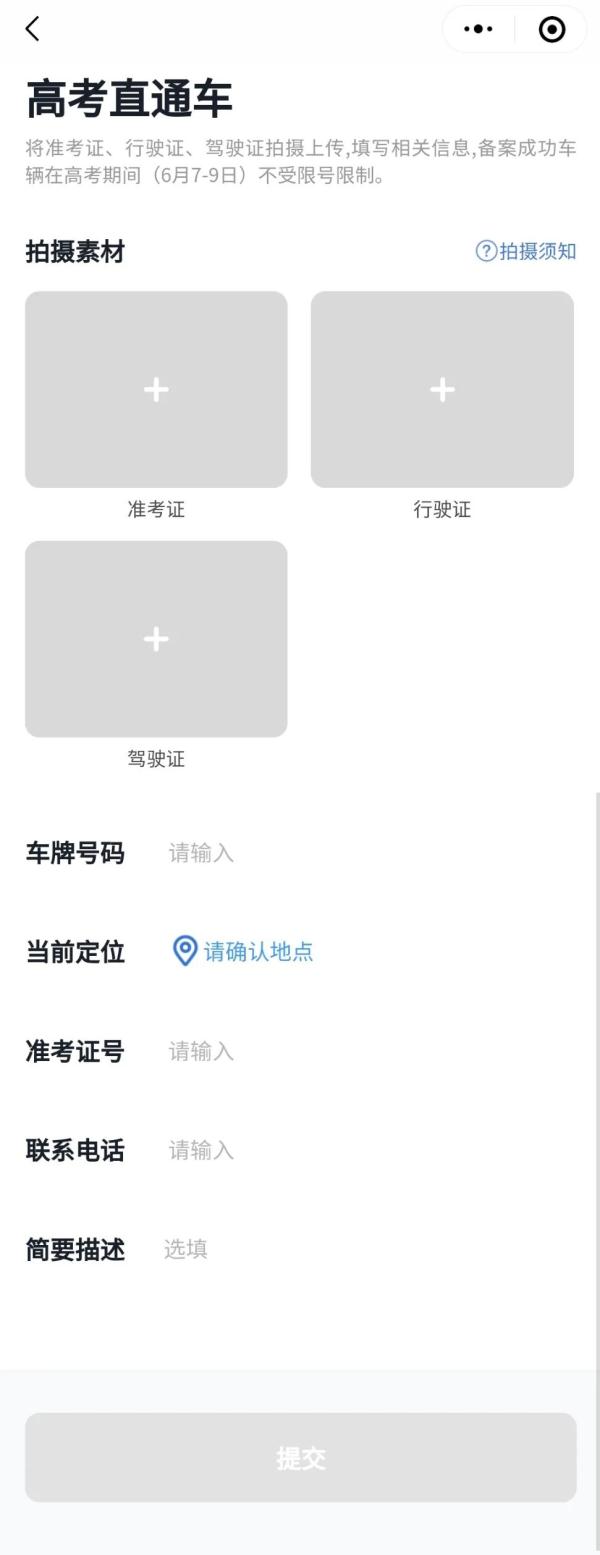Add the 驾驶证 photo
The image size is (600, 1555).
156,639
